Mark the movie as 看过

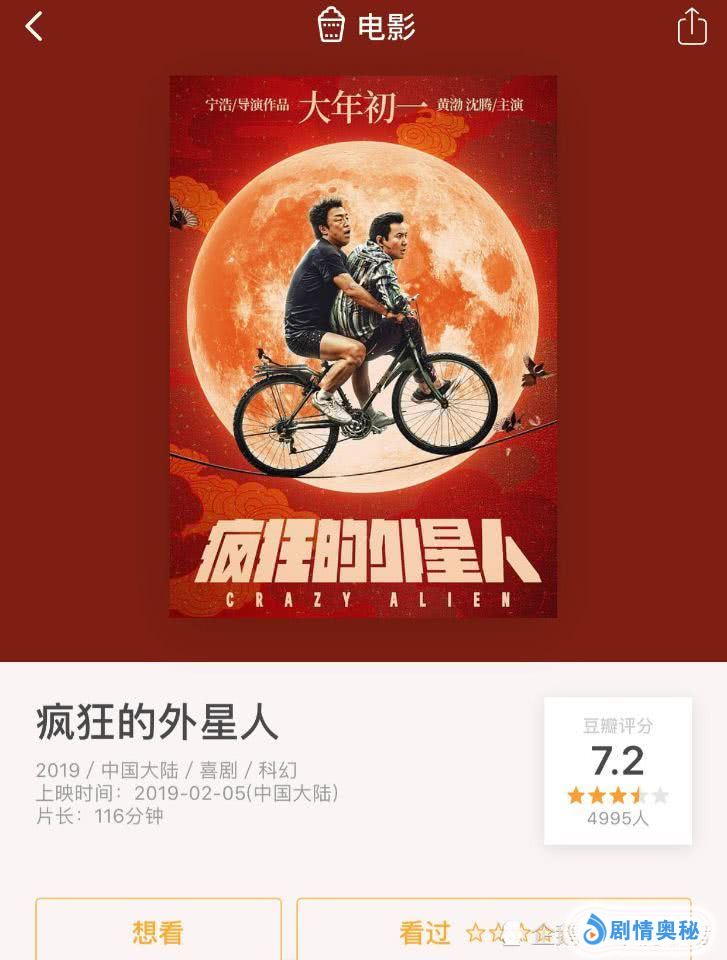[x=425, y=932]
